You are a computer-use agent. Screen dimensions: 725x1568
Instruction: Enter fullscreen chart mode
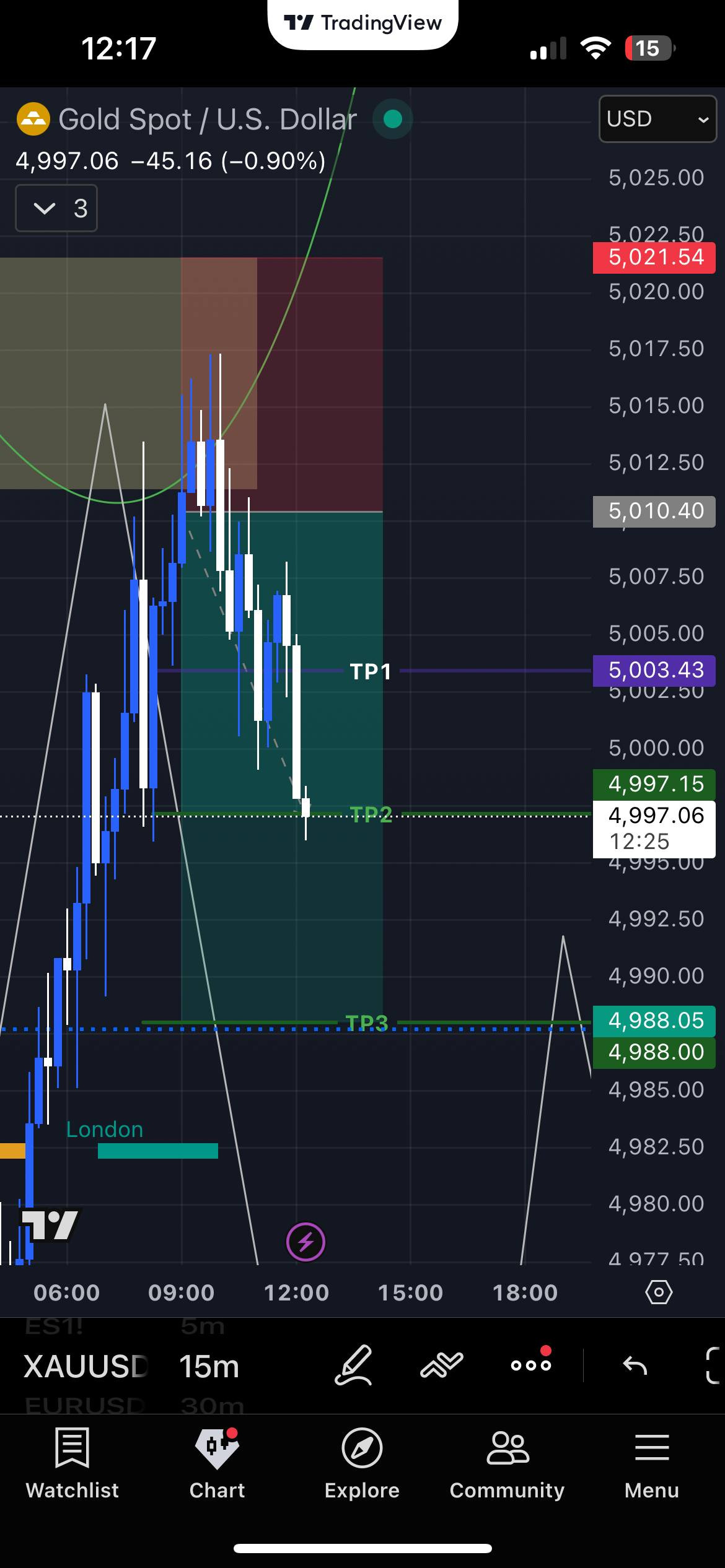point(714,1365)
